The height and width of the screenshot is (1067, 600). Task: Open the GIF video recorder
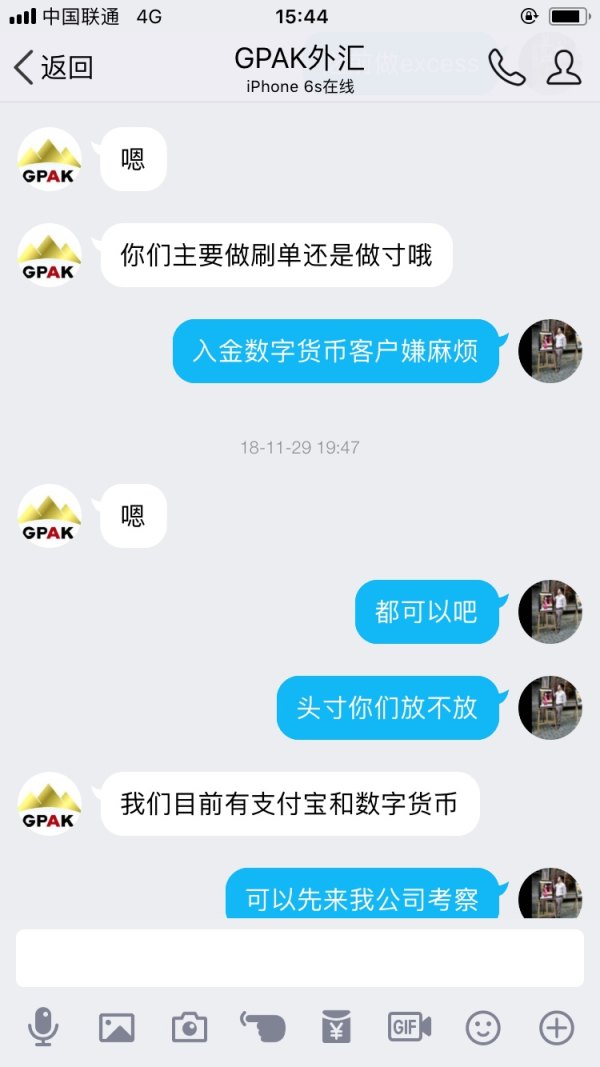pos(409,1027)
